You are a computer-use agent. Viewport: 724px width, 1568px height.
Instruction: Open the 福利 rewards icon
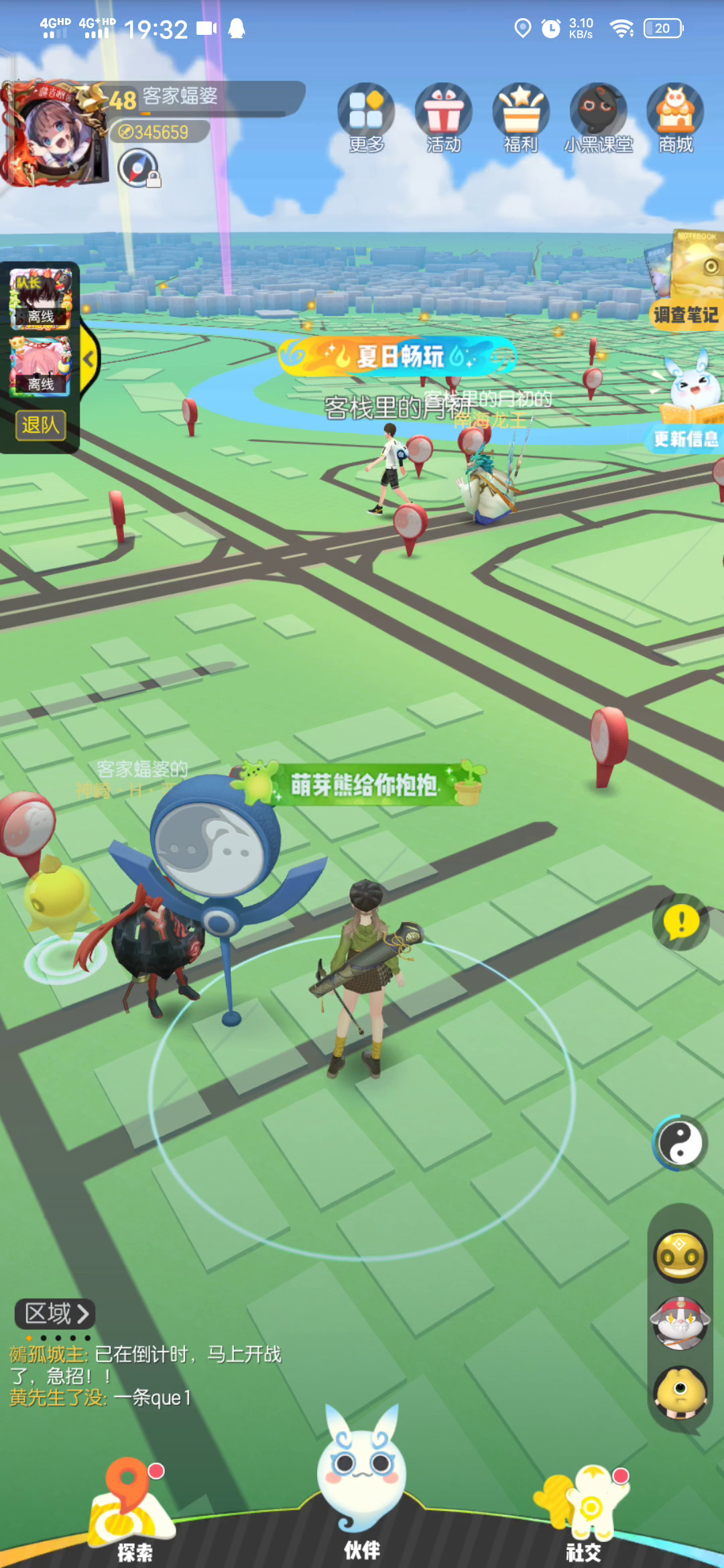[x=521, y=118]
